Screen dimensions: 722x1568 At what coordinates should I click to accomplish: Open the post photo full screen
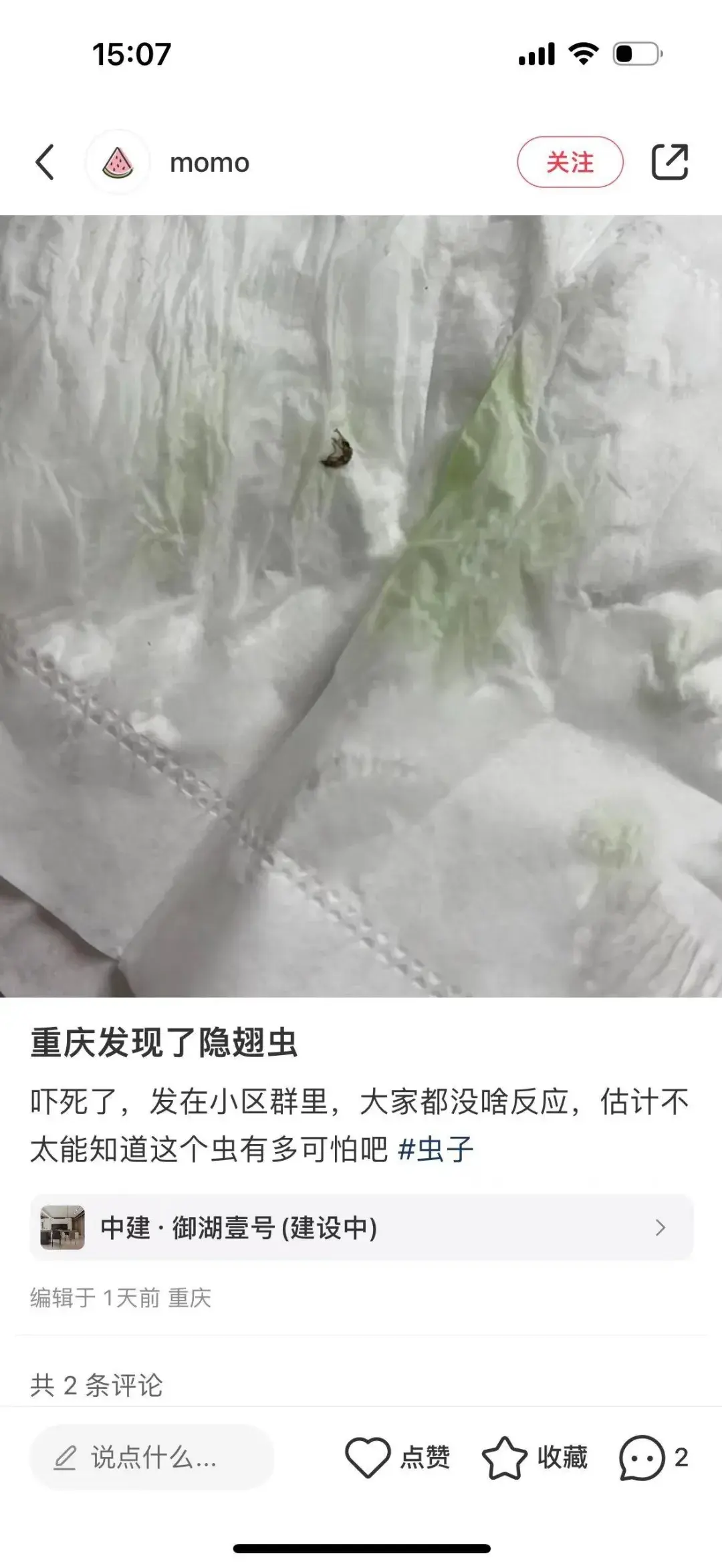click(x=361, y=605)
